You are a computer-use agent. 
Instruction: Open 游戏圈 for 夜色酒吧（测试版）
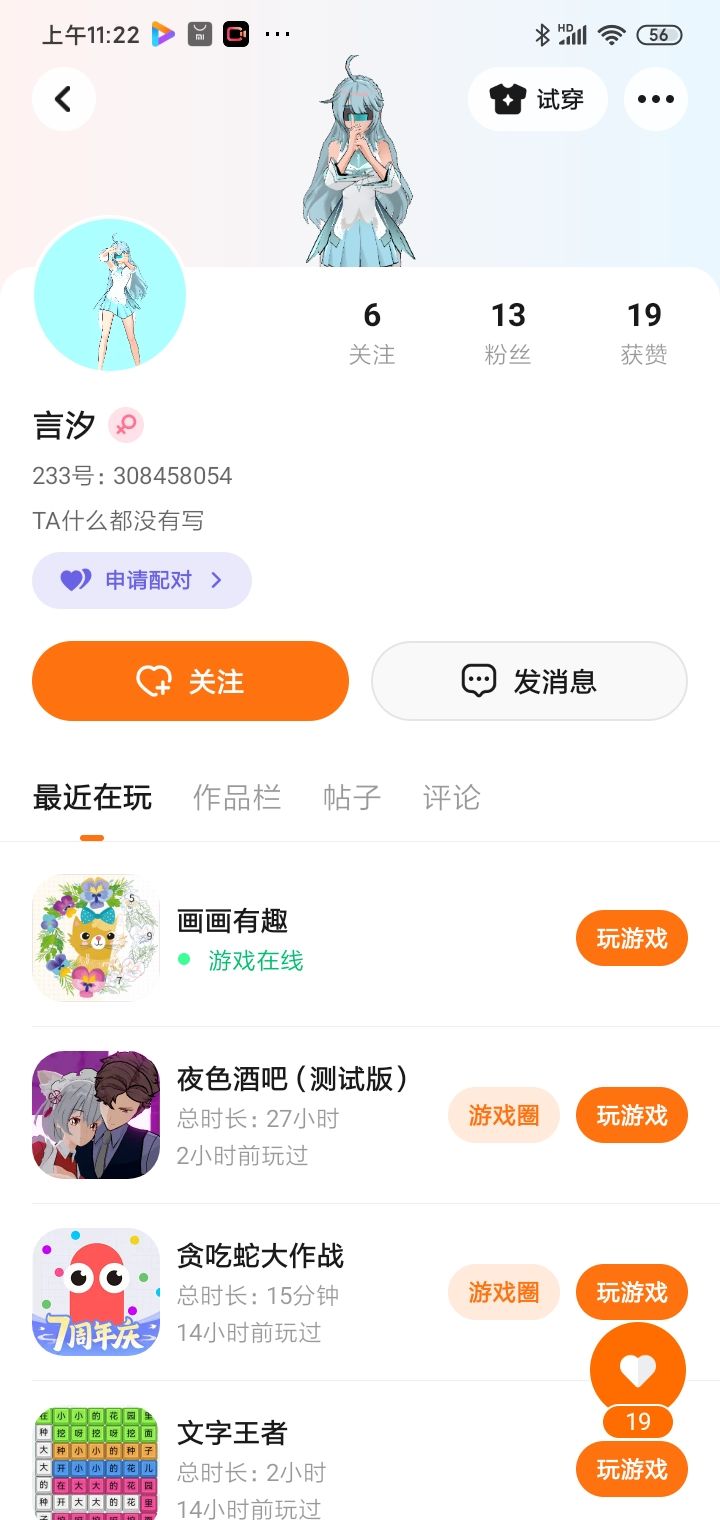[503, 1115]
